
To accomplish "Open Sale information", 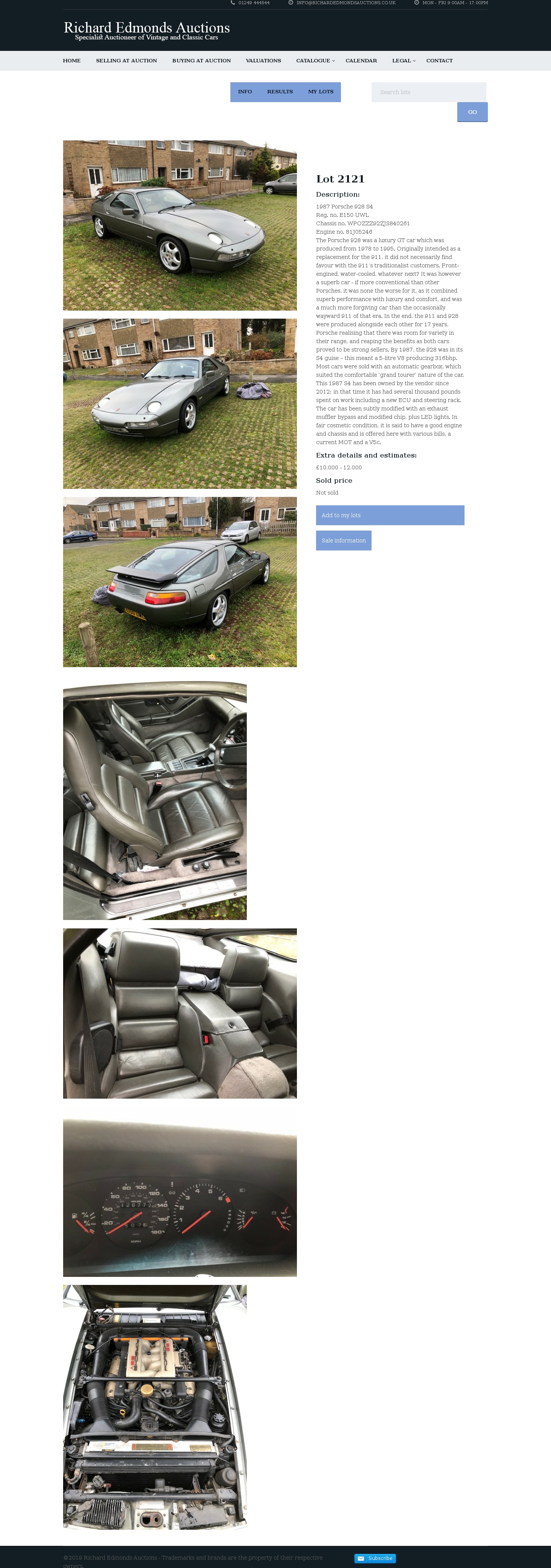I will click(x=343, y=541).
